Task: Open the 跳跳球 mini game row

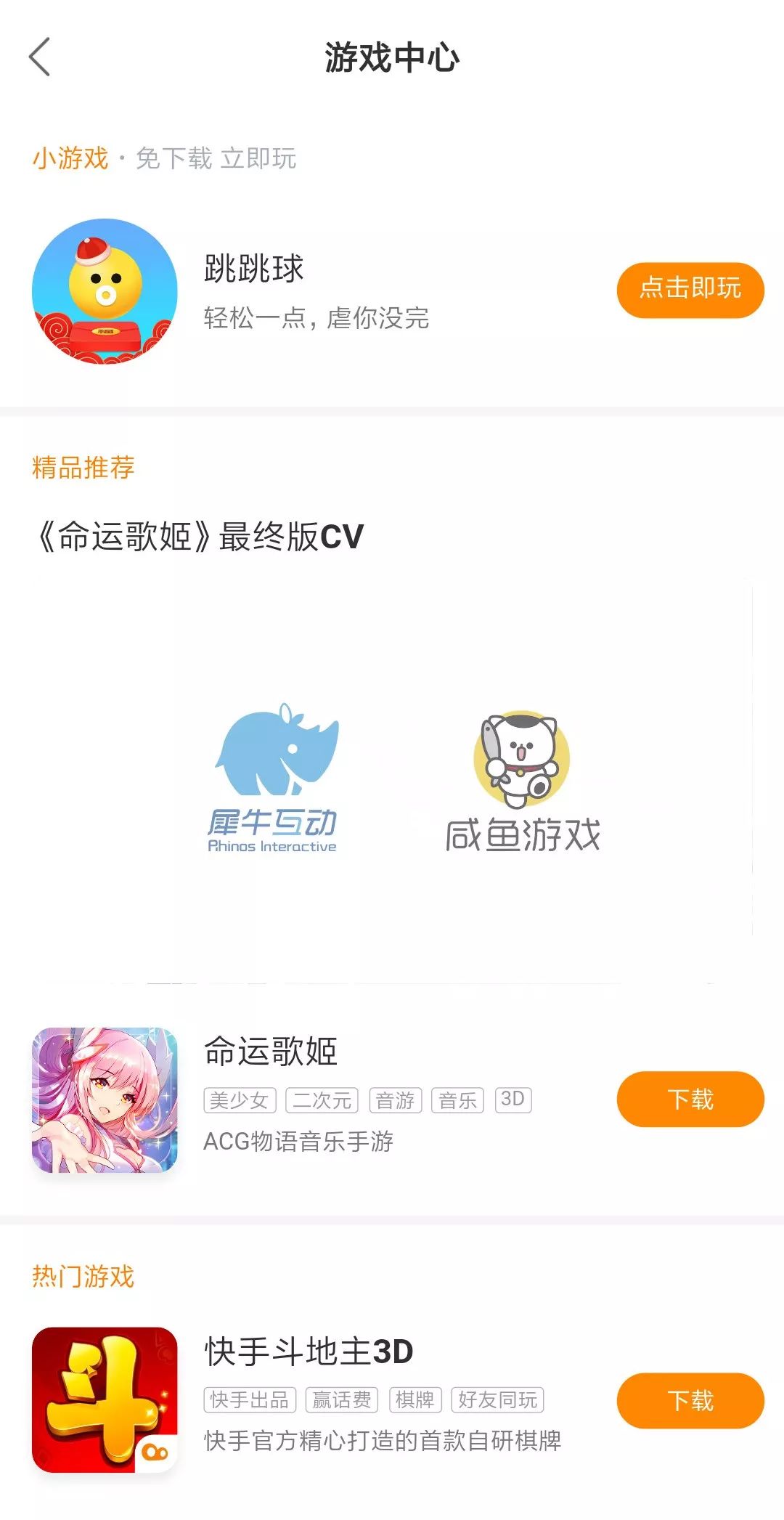Action: [x=316, y=291]
